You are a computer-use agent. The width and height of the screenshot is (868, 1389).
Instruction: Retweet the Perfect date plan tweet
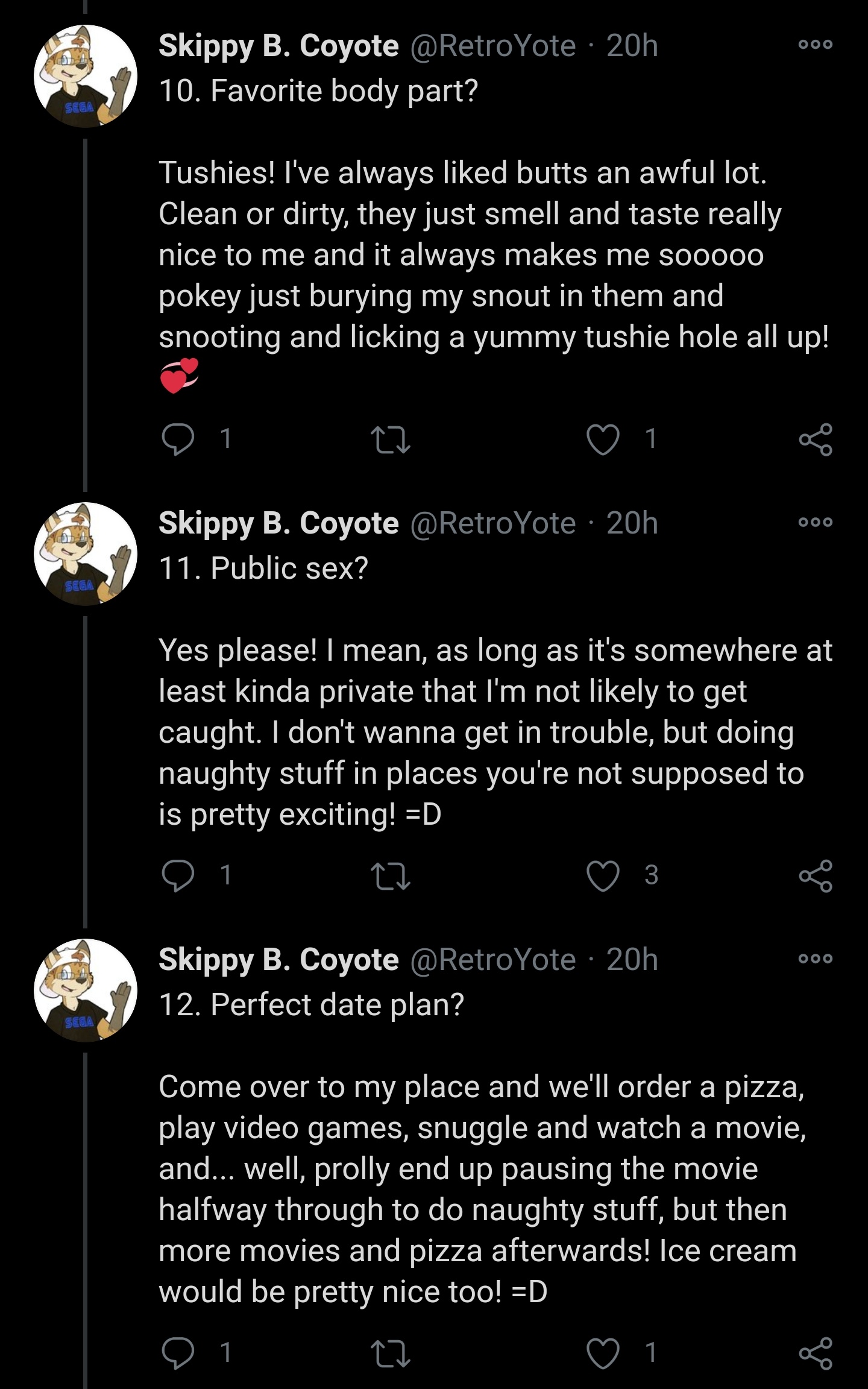[391, 1353]
